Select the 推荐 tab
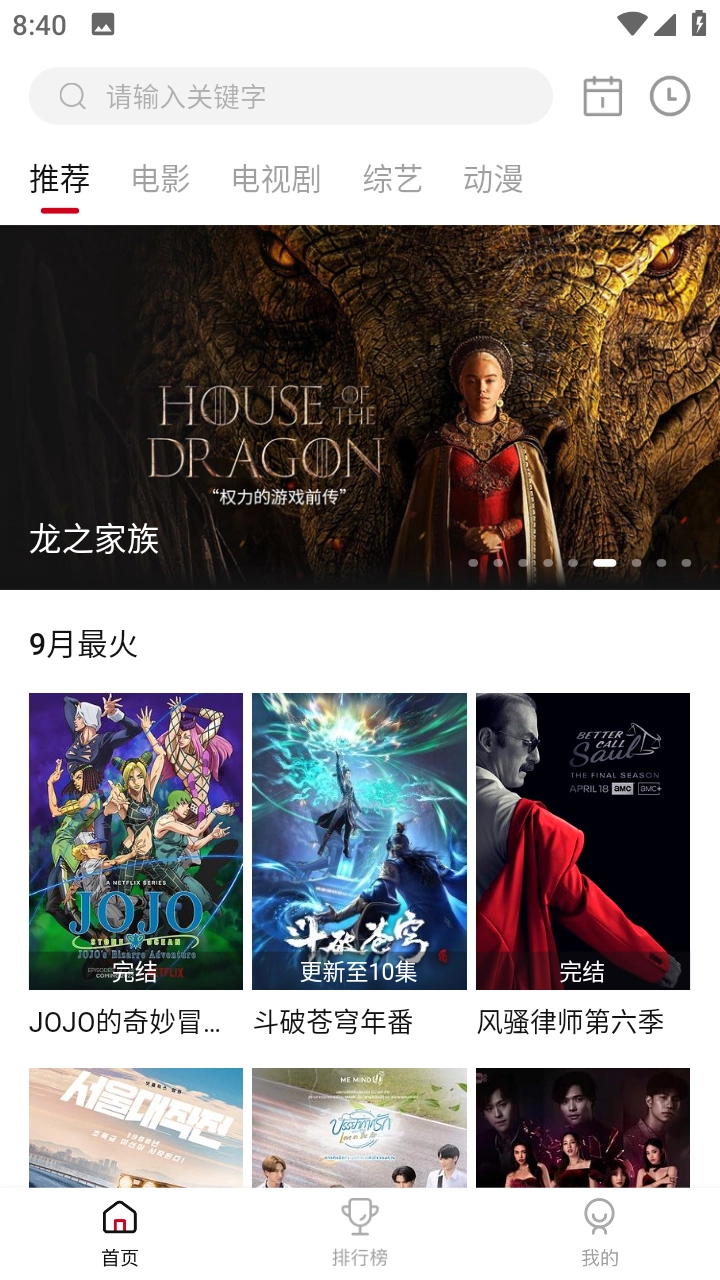 point(60,180)
